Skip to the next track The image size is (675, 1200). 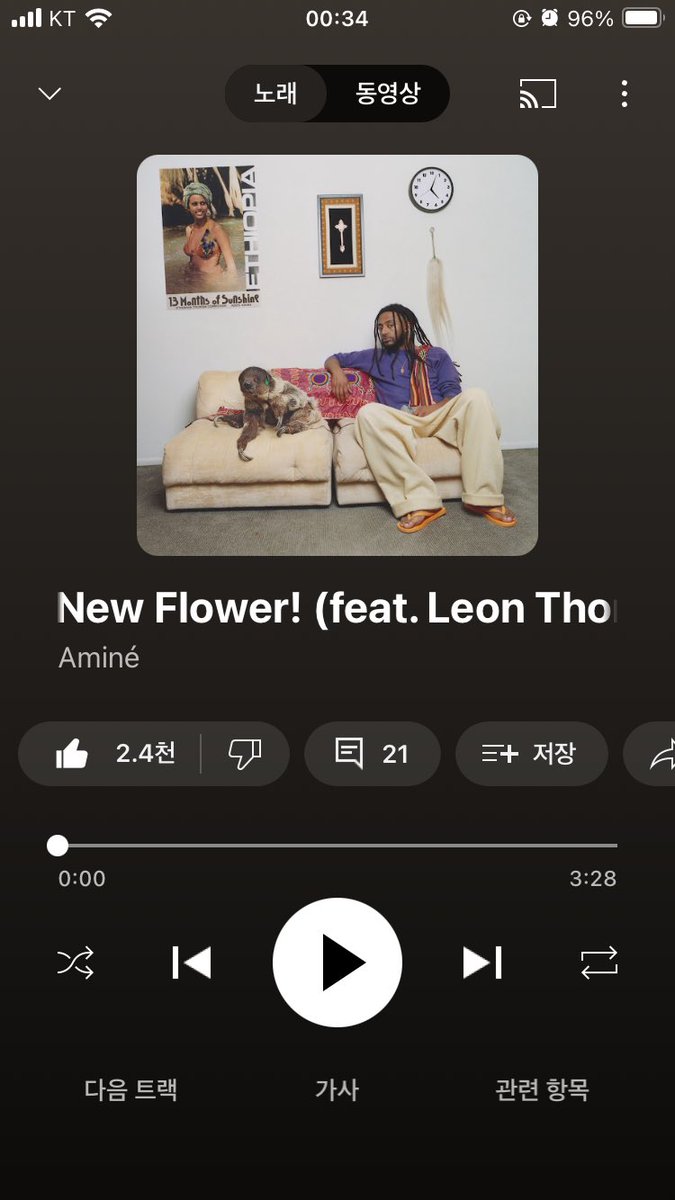[x=482, y=963]
